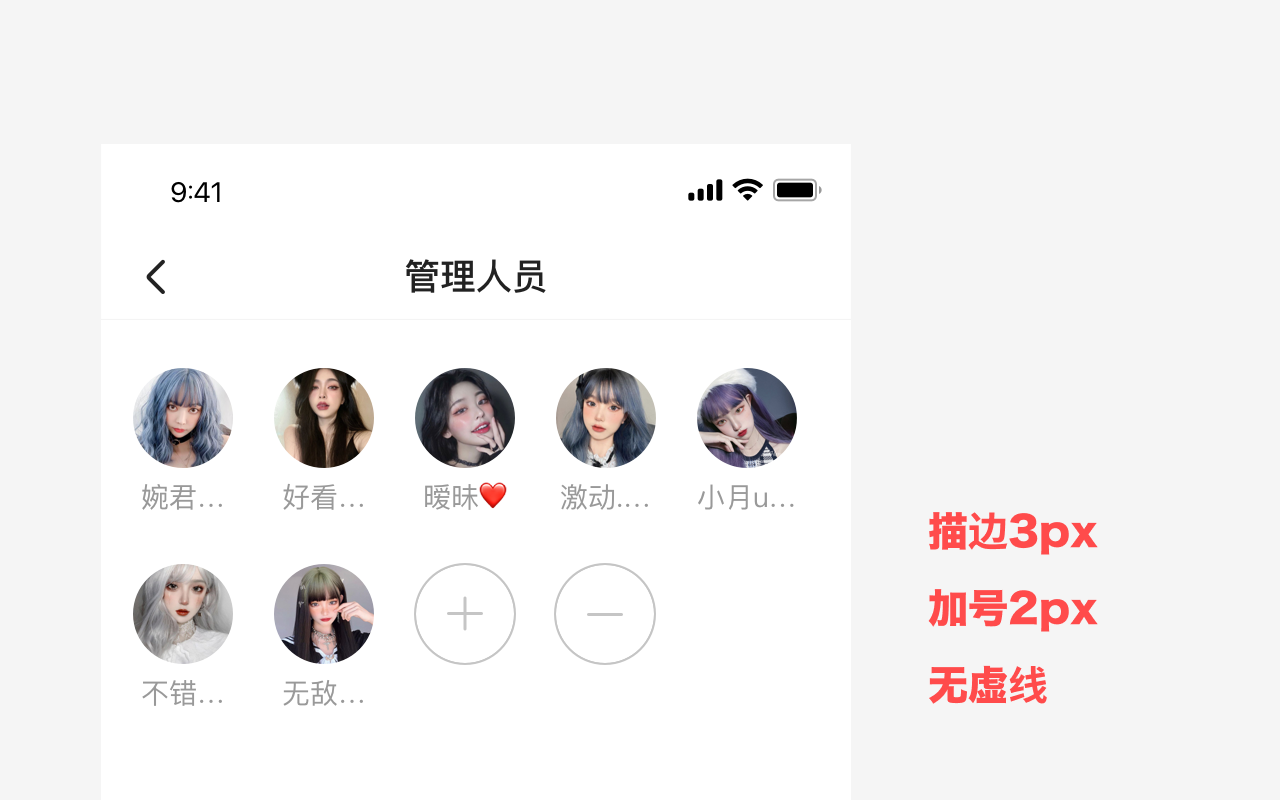1280x800 pixels.
Task: Select the 暧昧 member avatar
Action: click(465, 418)
